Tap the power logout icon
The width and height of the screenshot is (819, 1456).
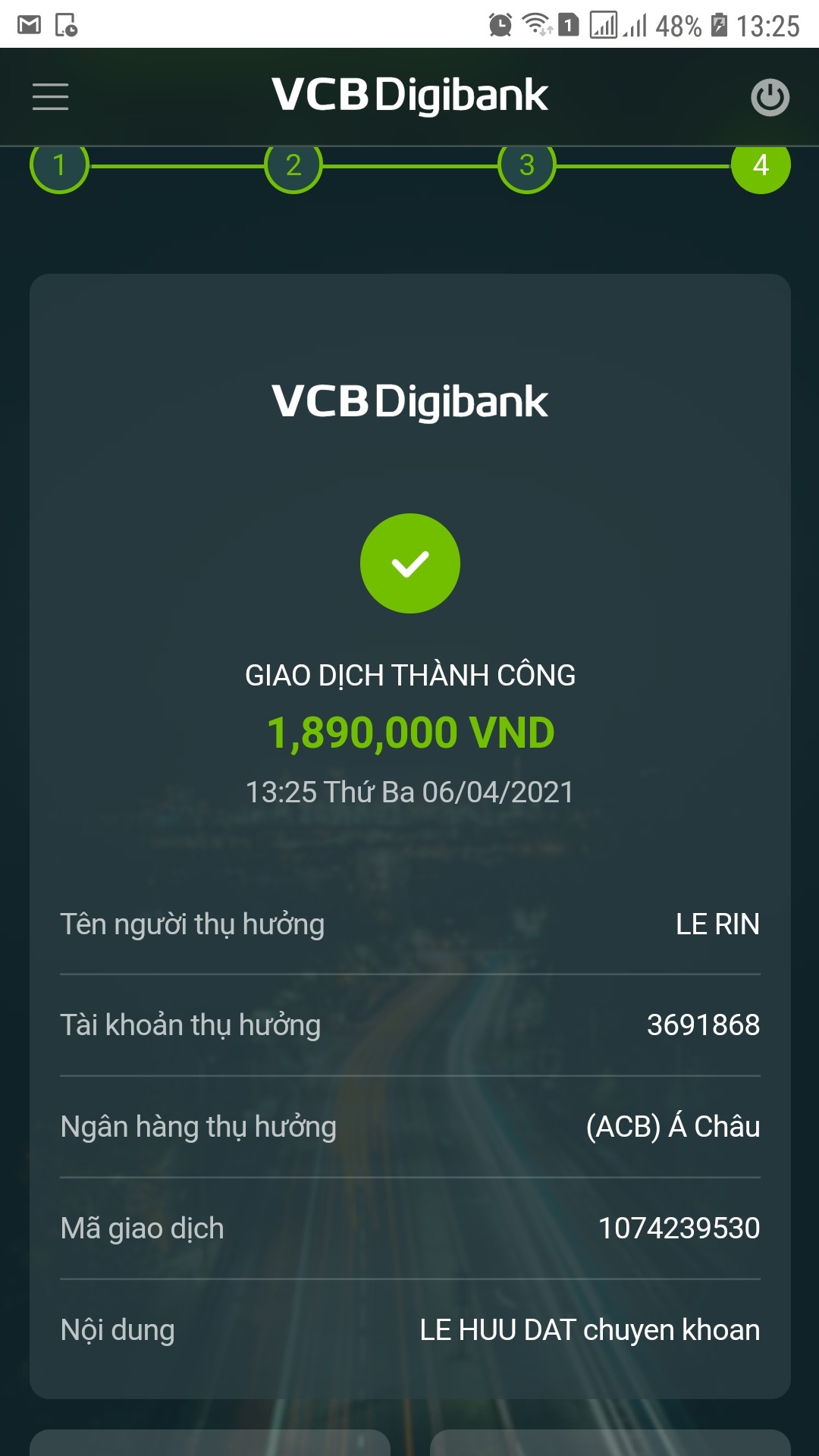pos(770,97)
